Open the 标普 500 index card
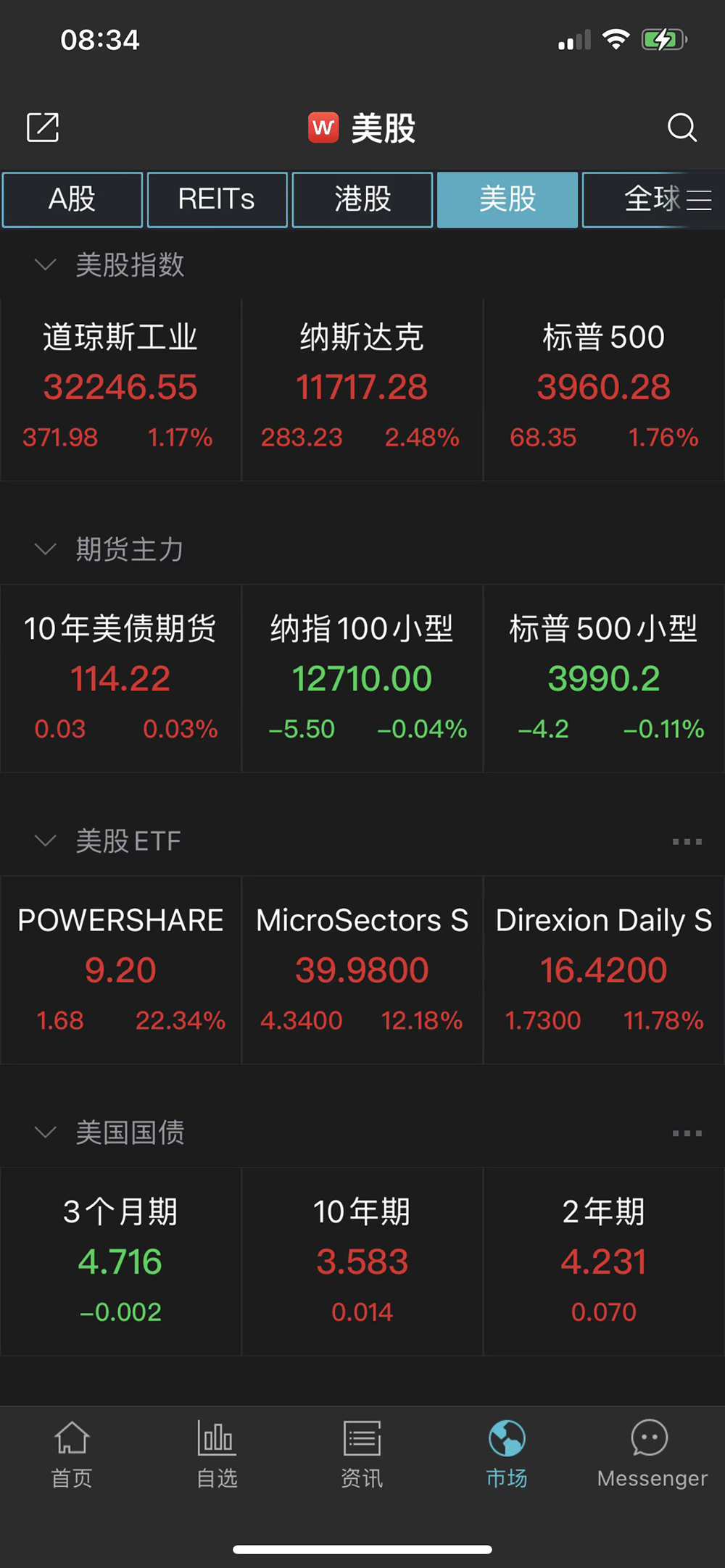The width and height of the screenshot is (725, 1568). click(x=604, y=390)
